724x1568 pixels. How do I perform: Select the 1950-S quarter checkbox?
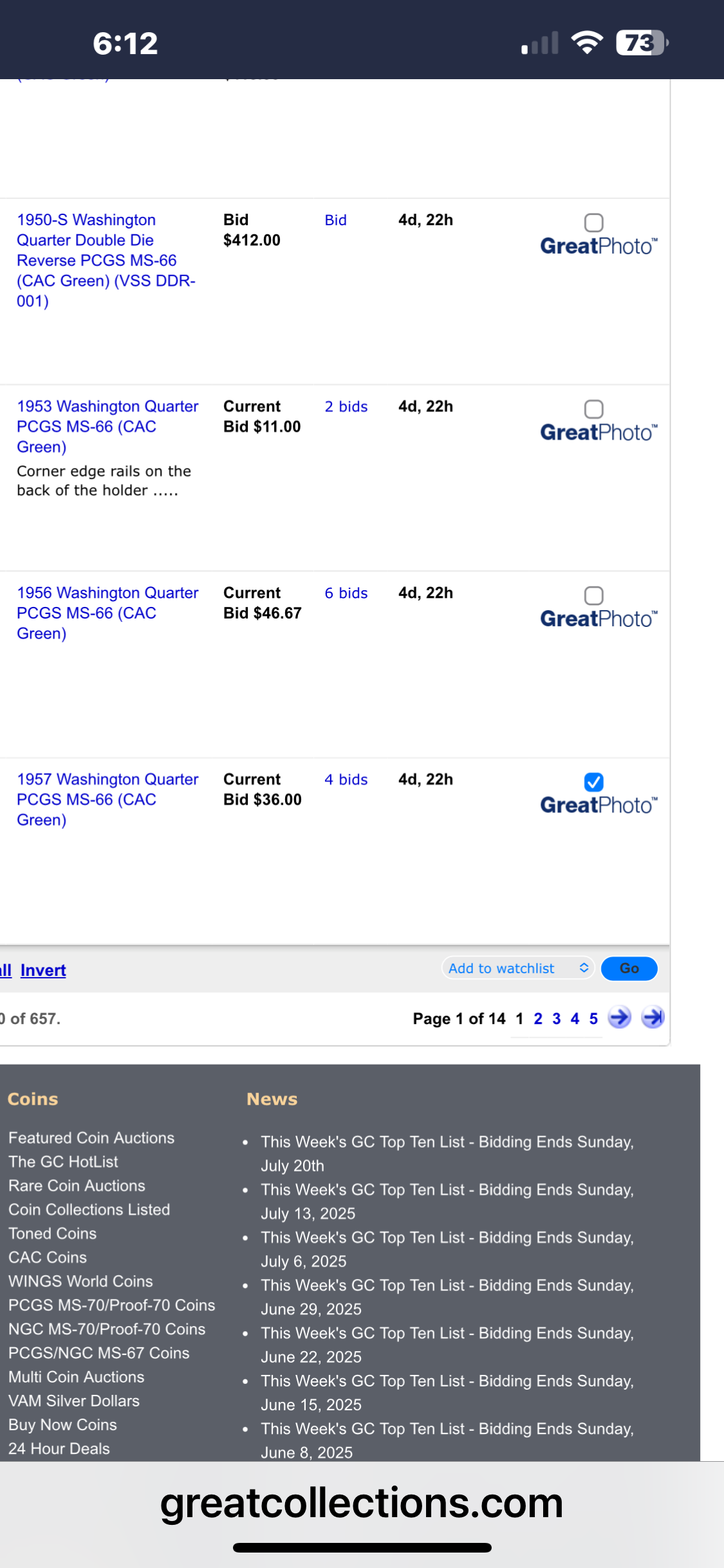(593, 223)
